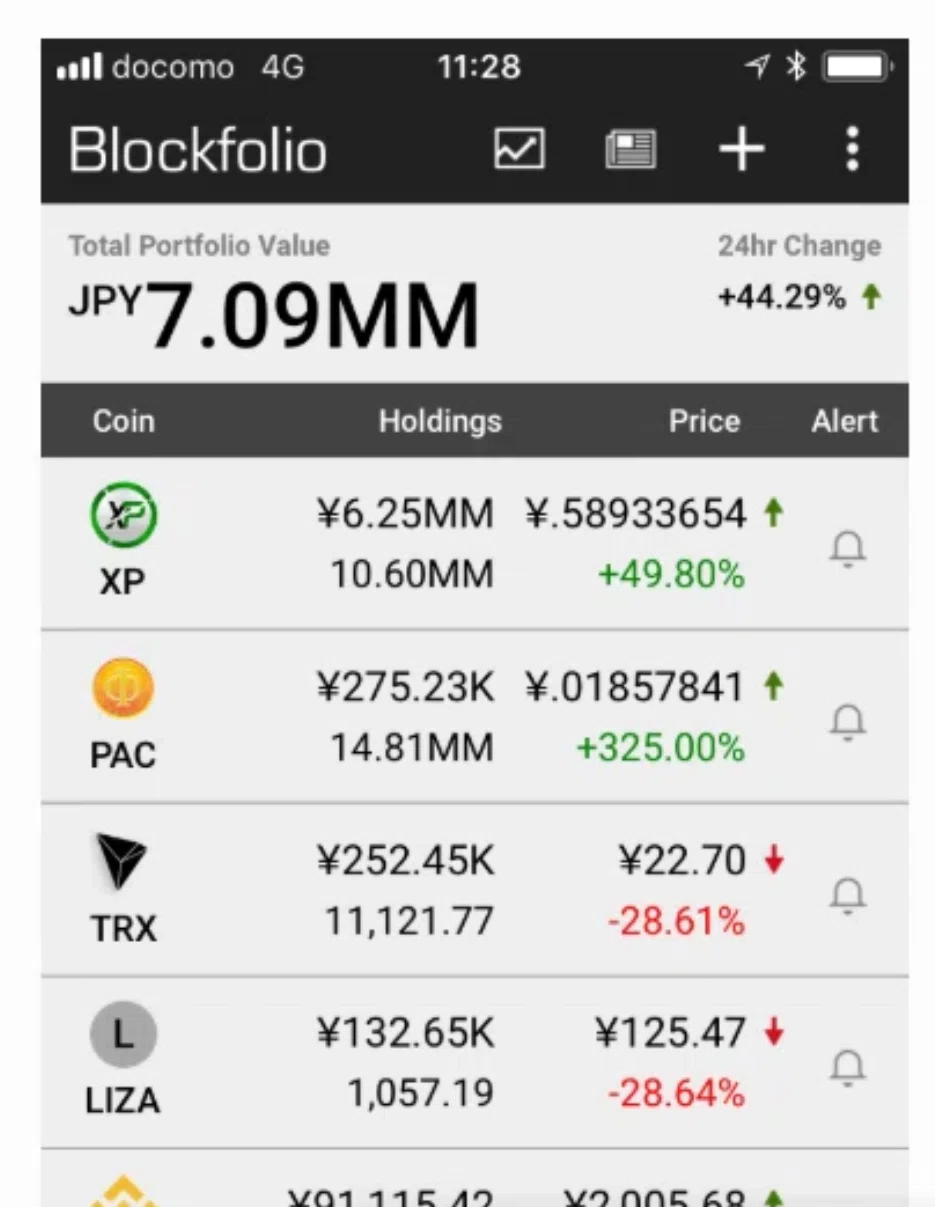Open the news feed icon

click(x=630, y=150)
